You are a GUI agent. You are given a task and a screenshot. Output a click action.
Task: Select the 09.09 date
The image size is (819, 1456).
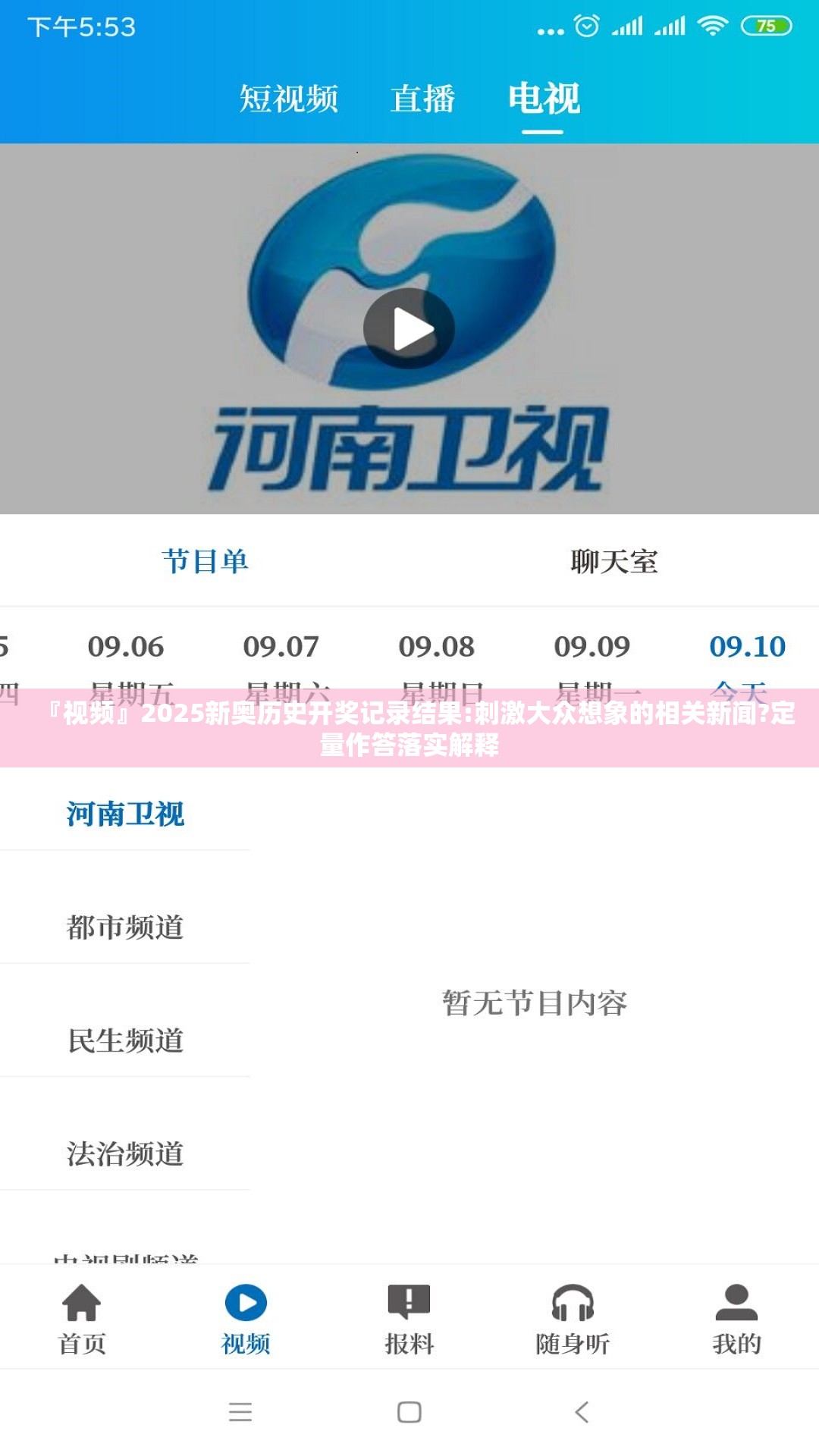[592, 661]
